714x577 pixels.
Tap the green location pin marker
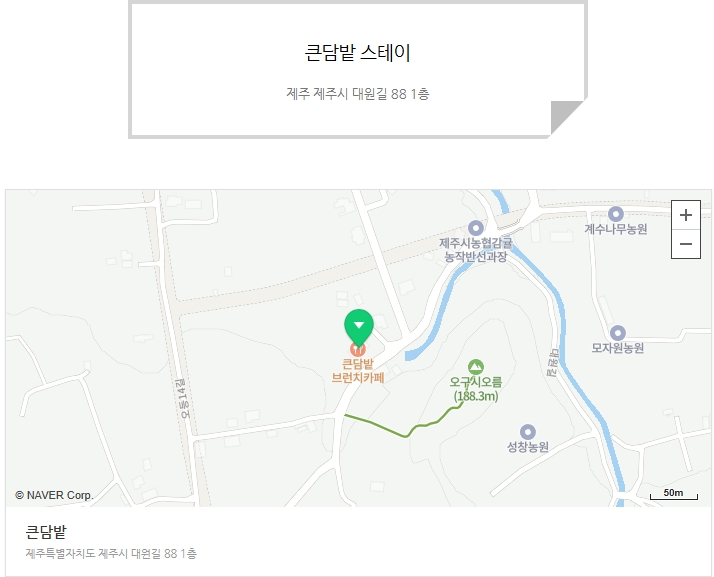point(359,327)
